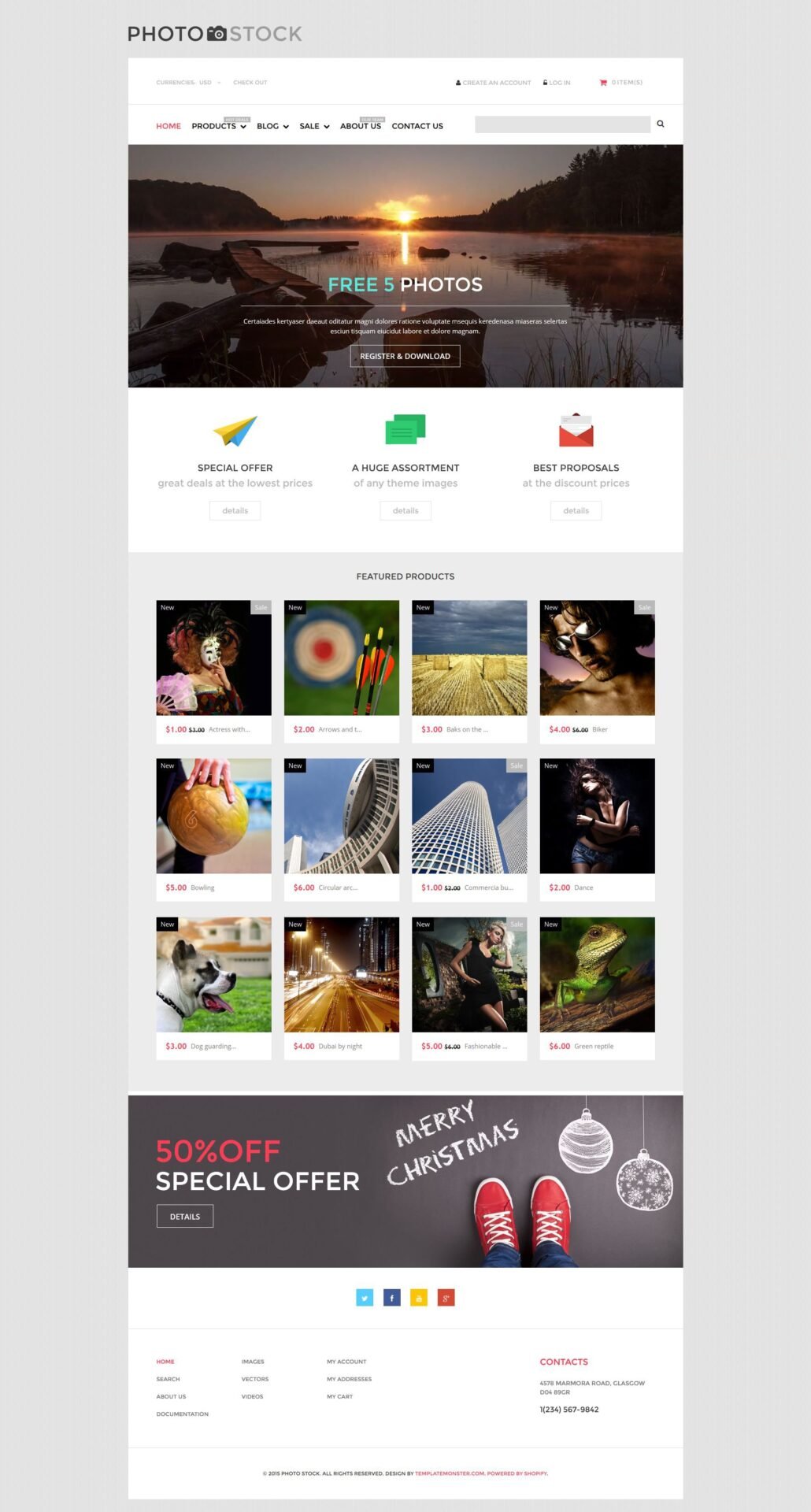Screen dimensions: 811x1512
Task: Open Create an Account link
Action: coord(494,83)
